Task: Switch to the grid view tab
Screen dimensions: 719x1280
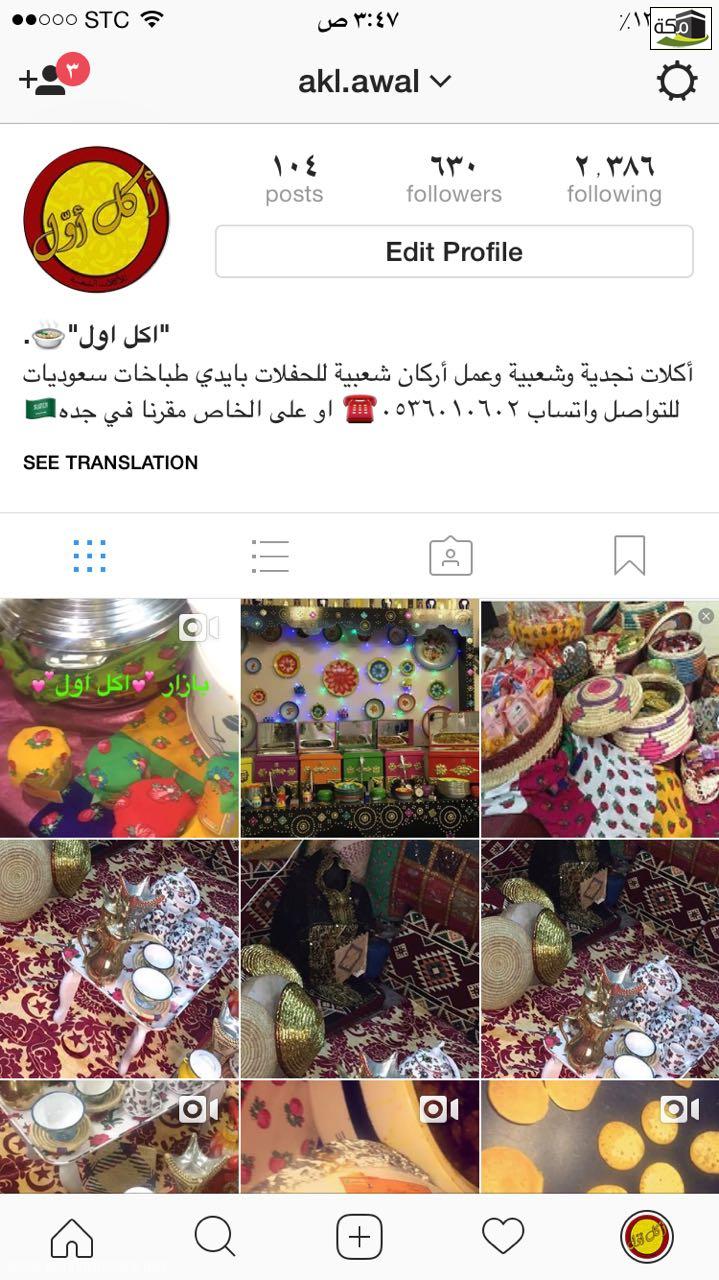Action: [90, 555]
